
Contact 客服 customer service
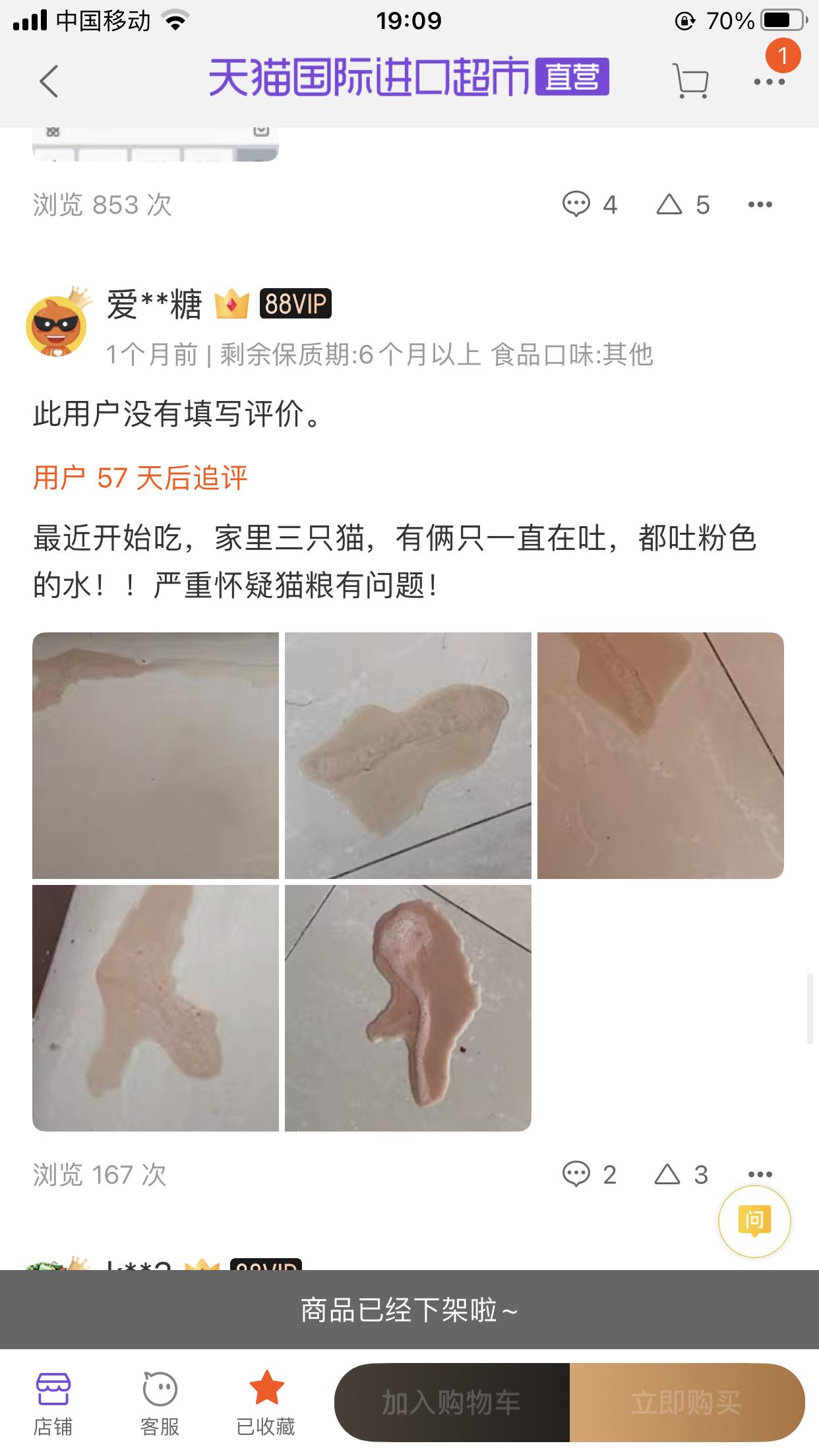160,1404
